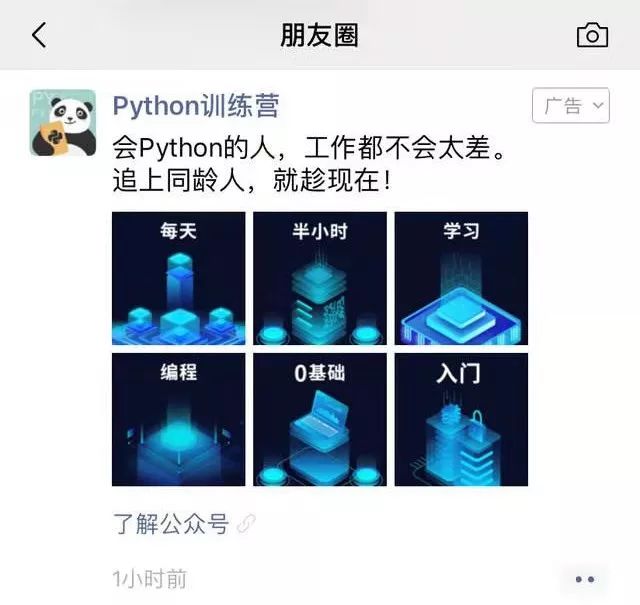
Task: Expand the 广告 dropdown
Action: tap(571, 106)
